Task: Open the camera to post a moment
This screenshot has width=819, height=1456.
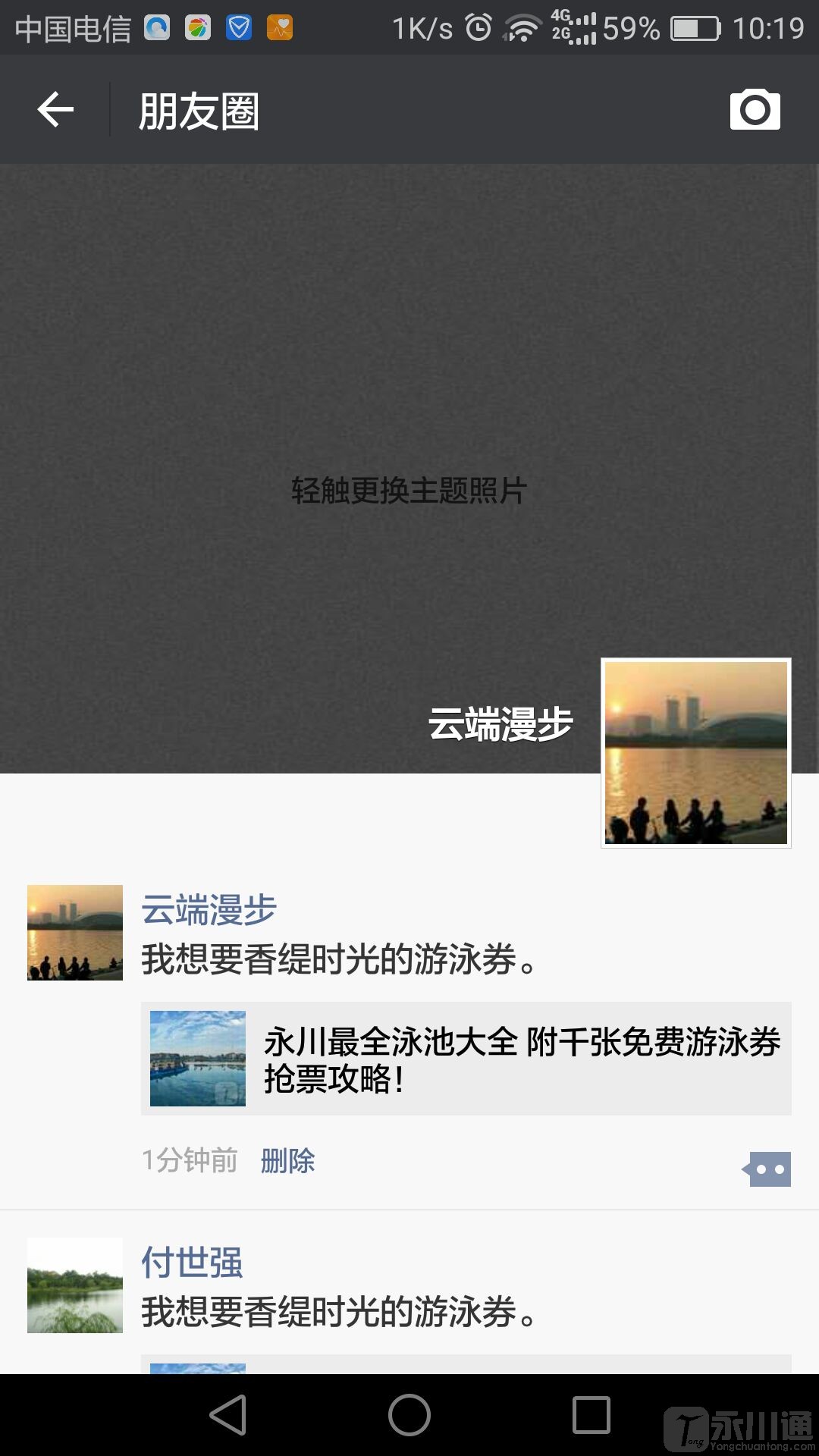Action: pyautogui.click(x=755, y=110)
